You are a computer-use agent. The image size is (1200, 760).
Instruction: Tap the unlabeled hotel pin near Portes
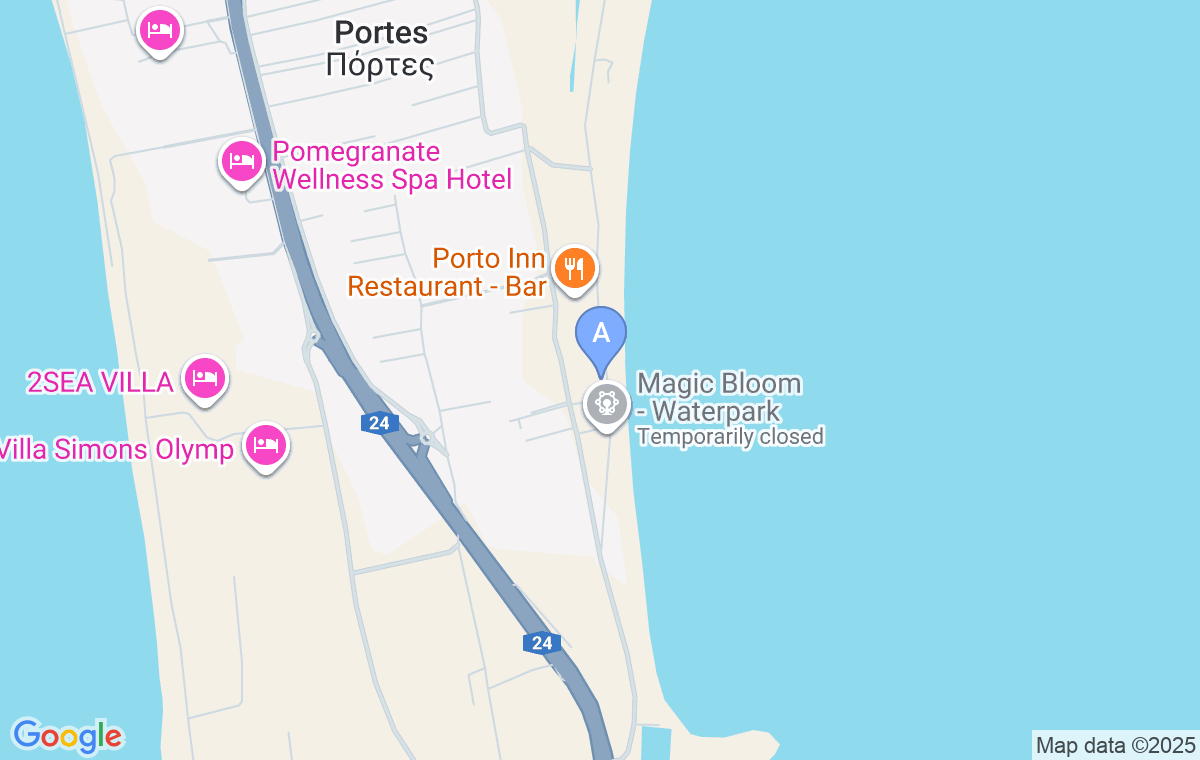point(159,29)
